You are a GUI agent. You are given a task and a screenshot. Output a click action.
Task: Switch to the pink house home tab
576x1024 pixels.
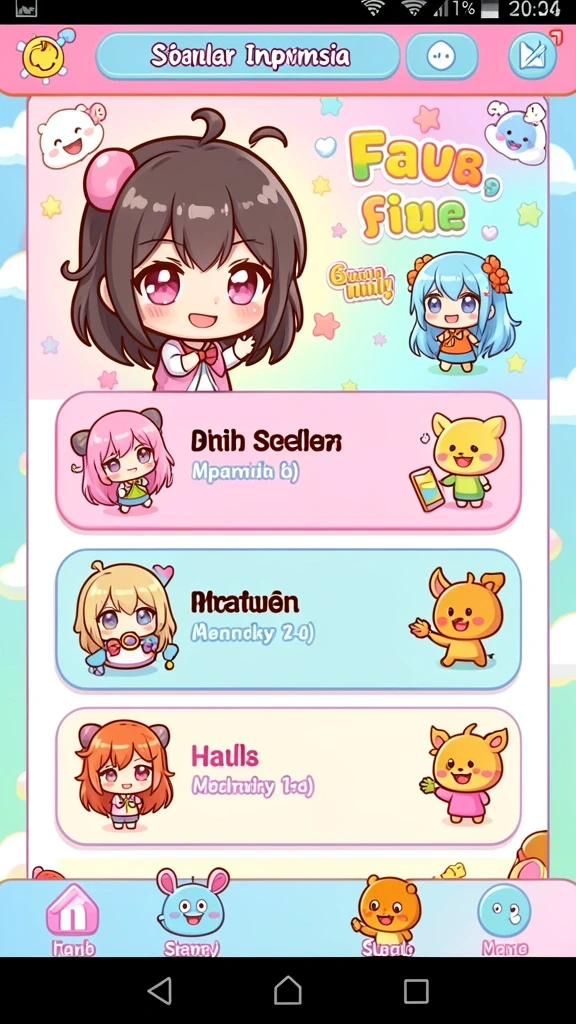tap(73, 919)
